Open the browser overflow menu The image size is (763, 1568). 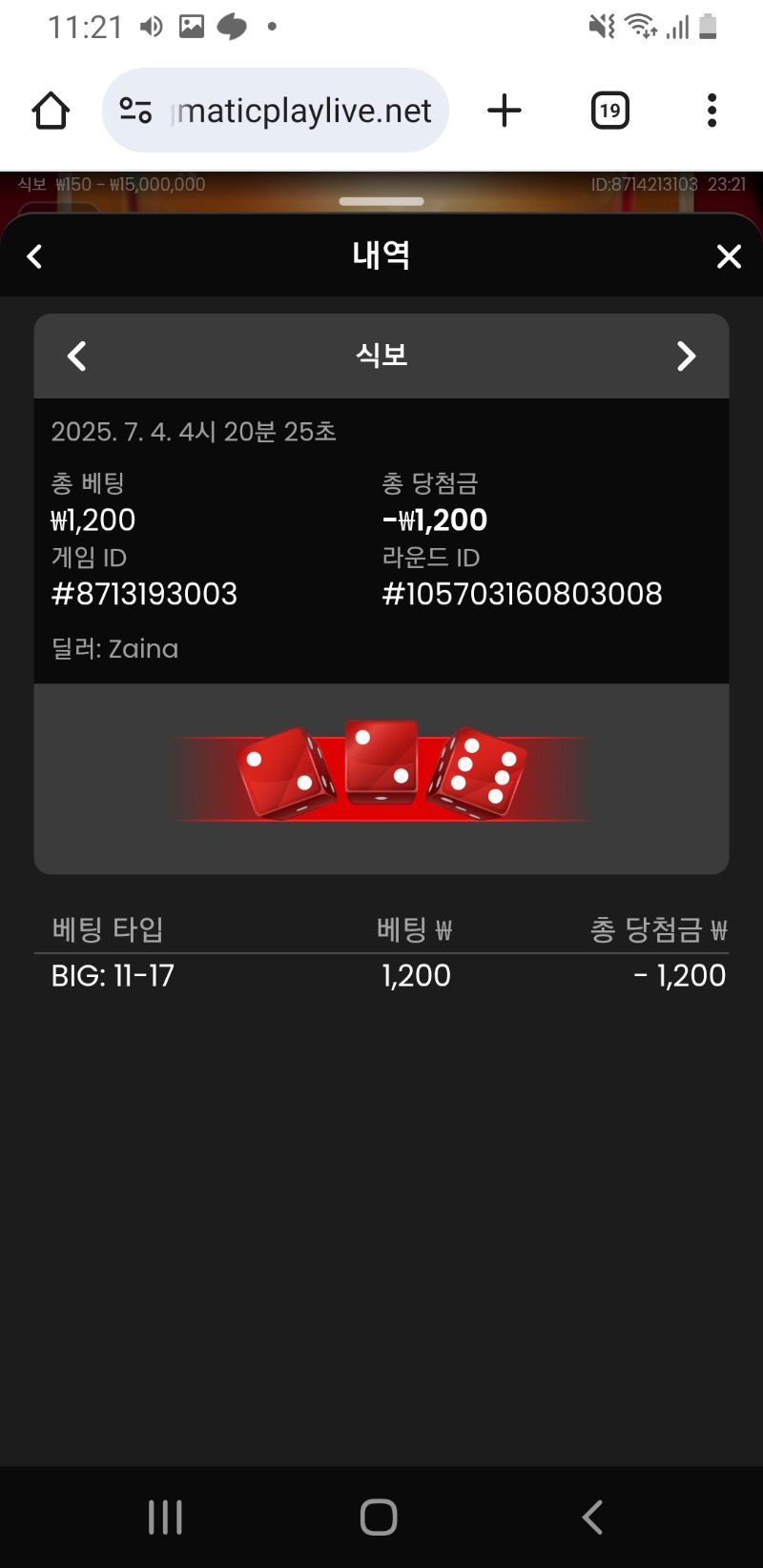711,111
